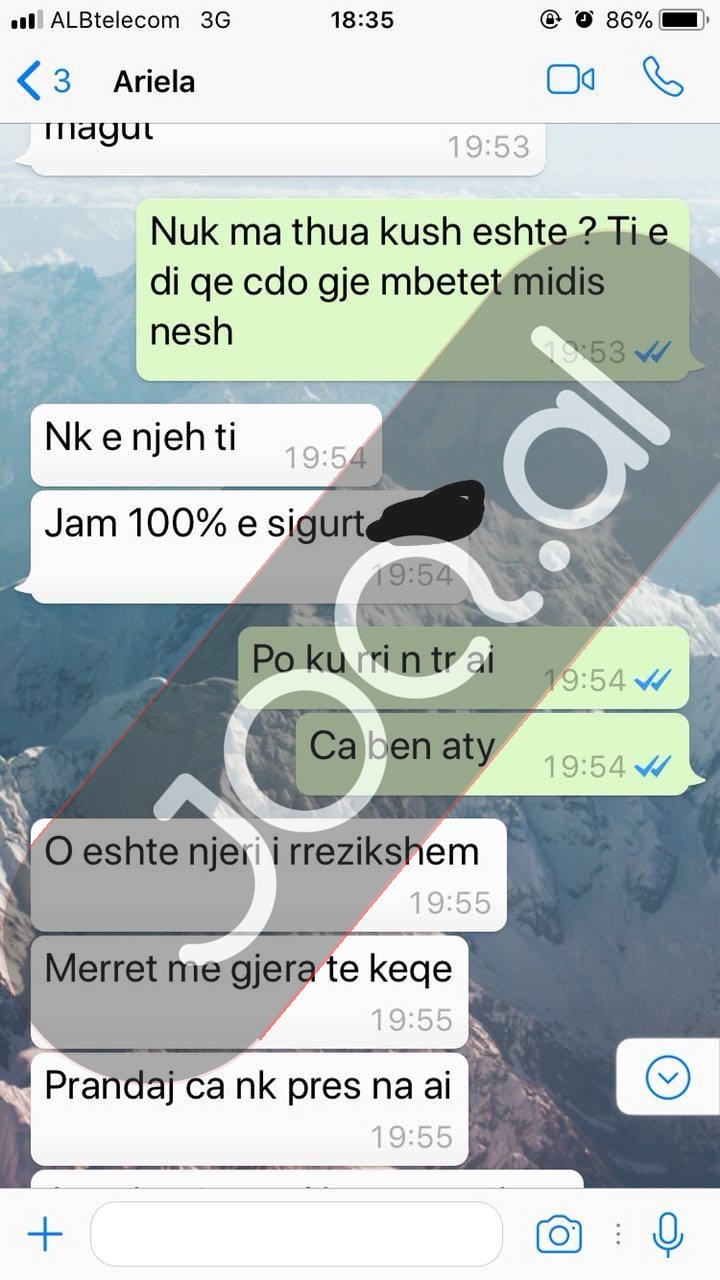Open Ariela's contact info
Viewport: 720px width, 1280px height.
pyautogui.click(x=155, y=81)
